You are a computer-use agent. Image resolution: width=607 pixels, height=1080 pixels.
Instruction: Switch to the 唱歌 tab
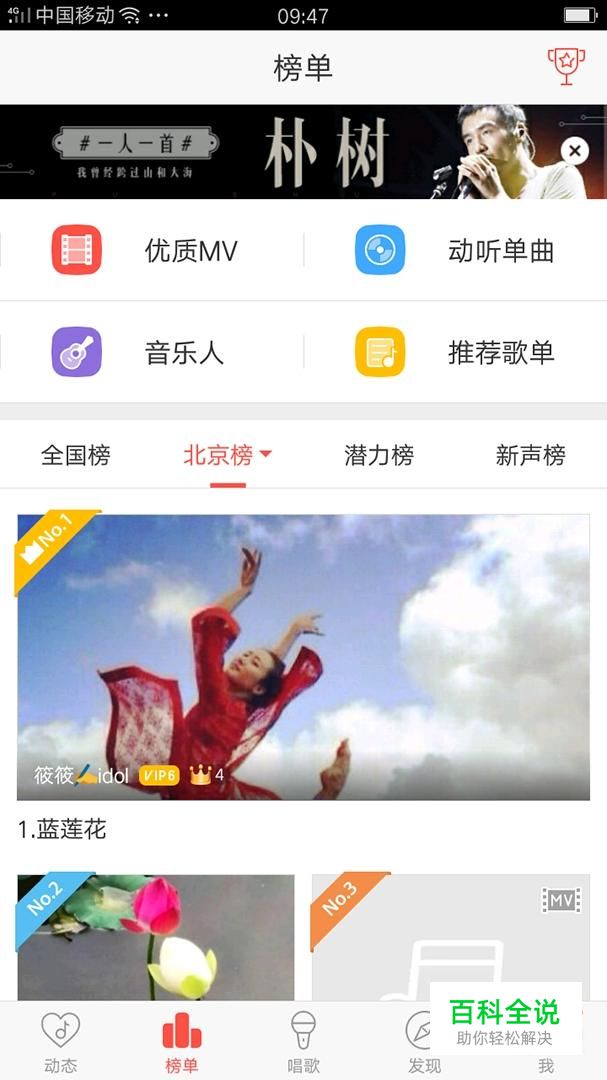[303, 1041]
